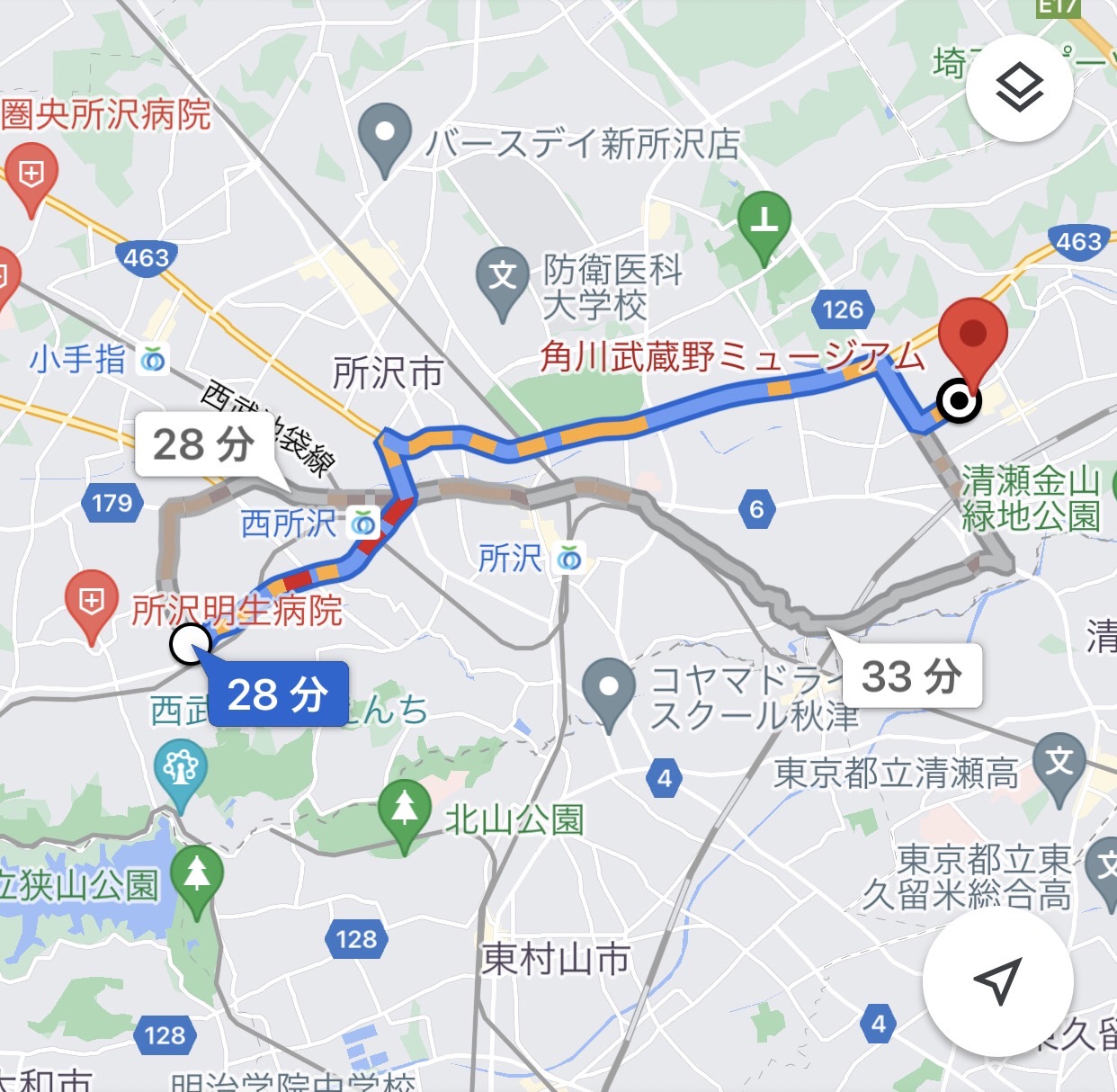Viewport: 1117px width, 1092px height.
Task: Tap the 小手指 station icon
Action: click(x=153, y=361)
